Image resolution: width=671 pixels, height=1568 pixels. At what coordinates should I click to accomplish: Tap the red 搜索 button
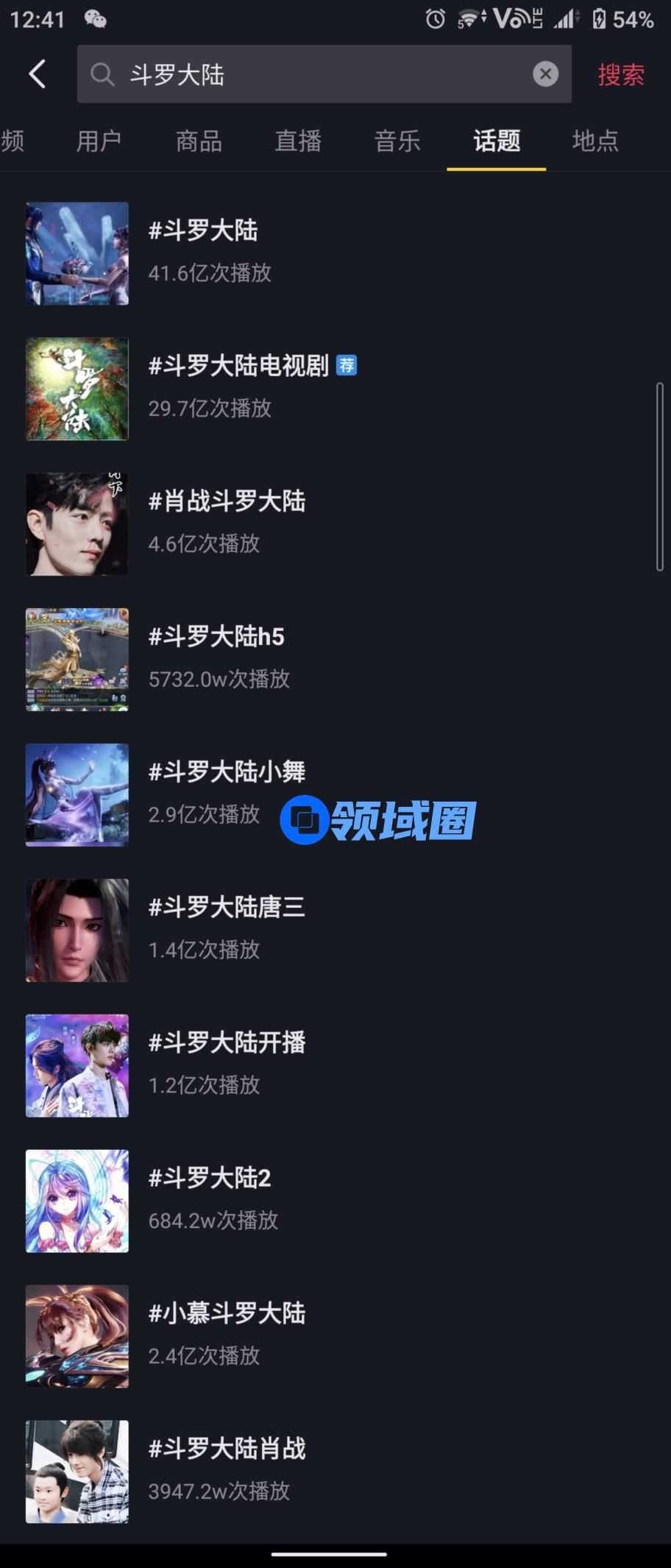tap(621, 74)
